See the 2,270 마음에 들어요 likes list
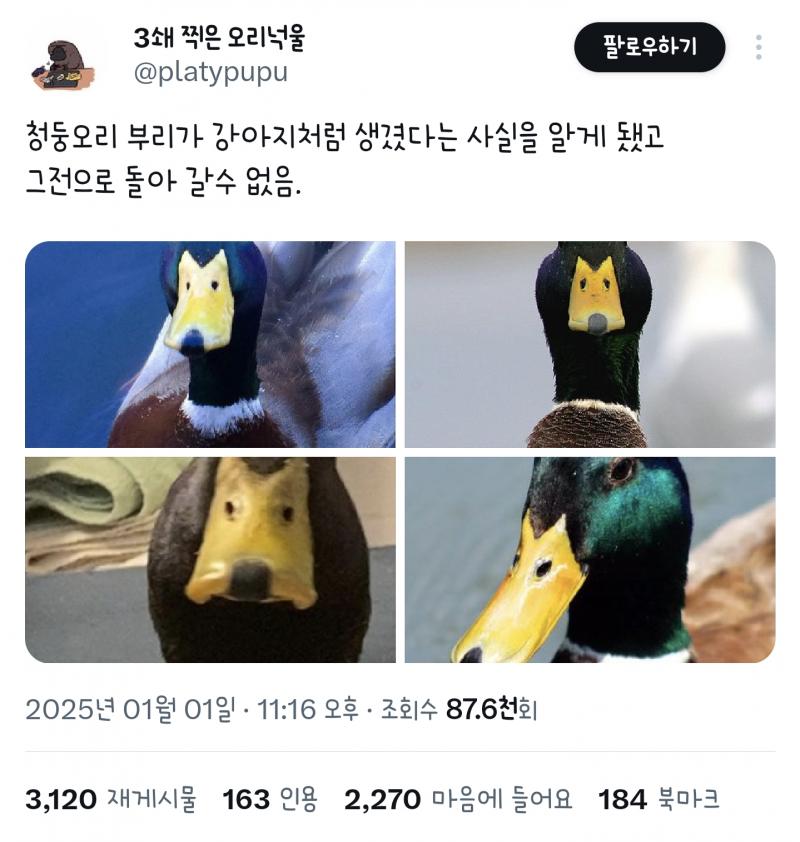The image size is (800, 842). click(x=458, y=799)
